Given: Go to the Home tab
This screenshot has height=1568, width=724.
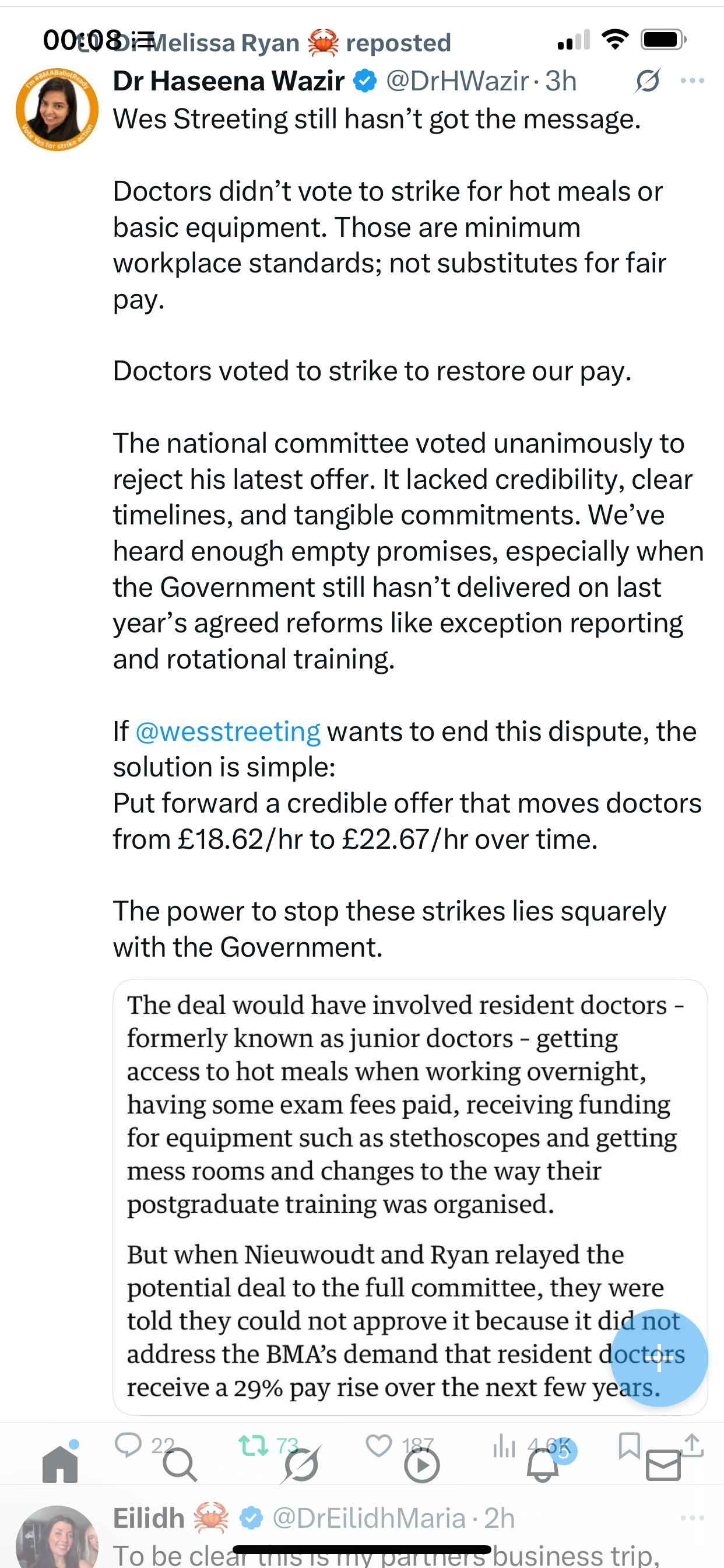Looking at the screenshot, I should coord(60,1464).
